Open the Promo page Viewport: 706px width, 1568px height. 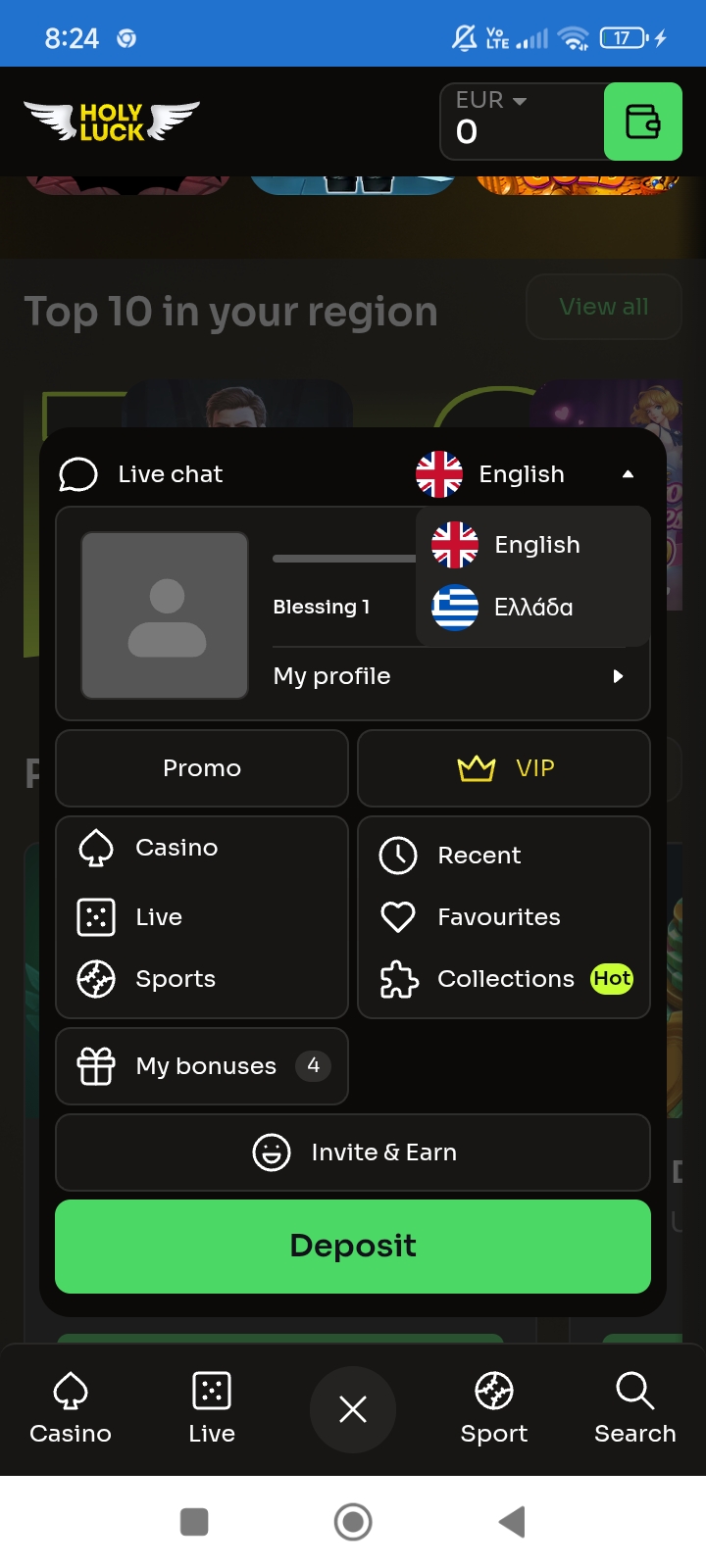pos(202,768)
